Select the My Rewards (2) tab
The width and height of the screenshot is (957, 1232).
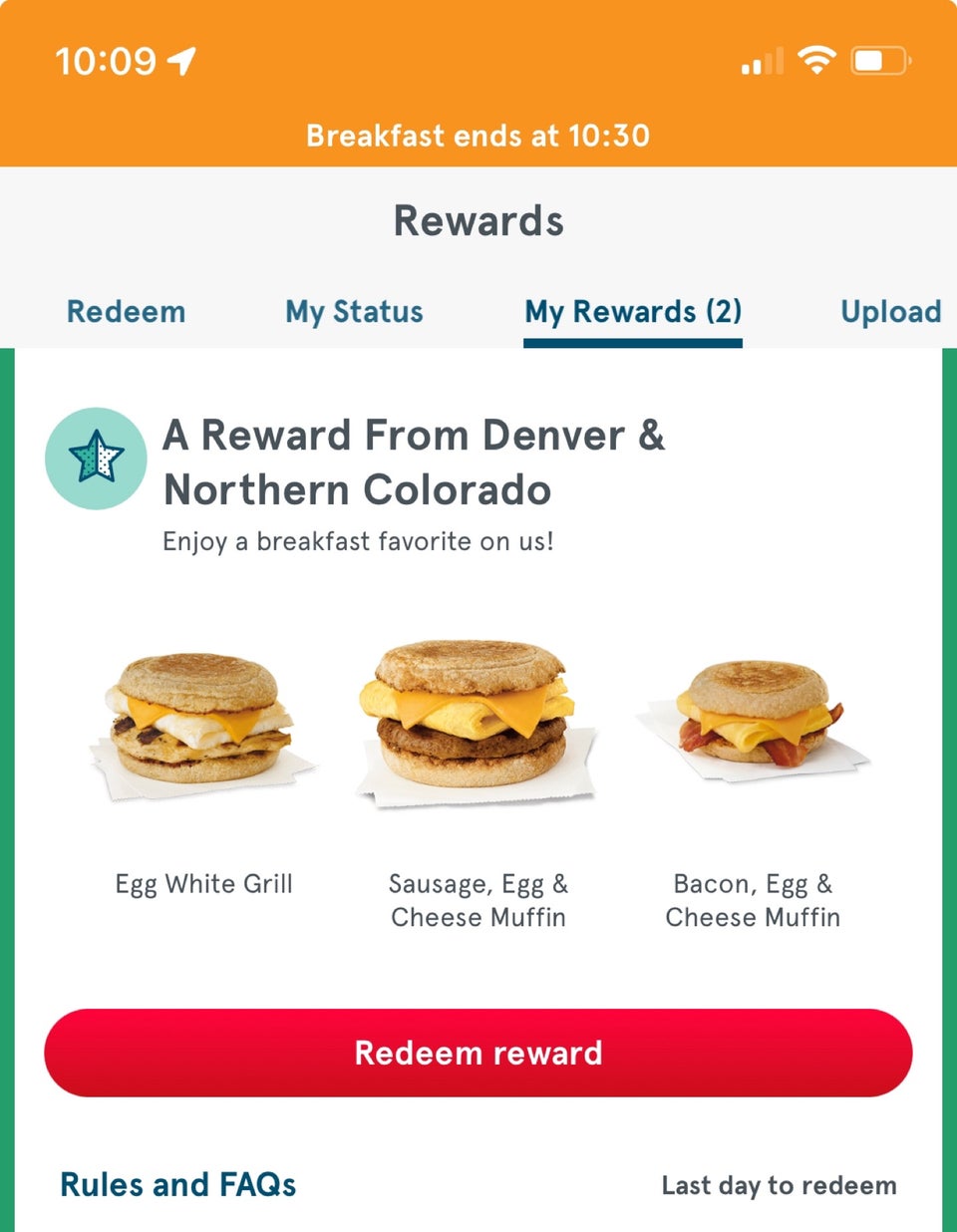(x=633, y=312)
